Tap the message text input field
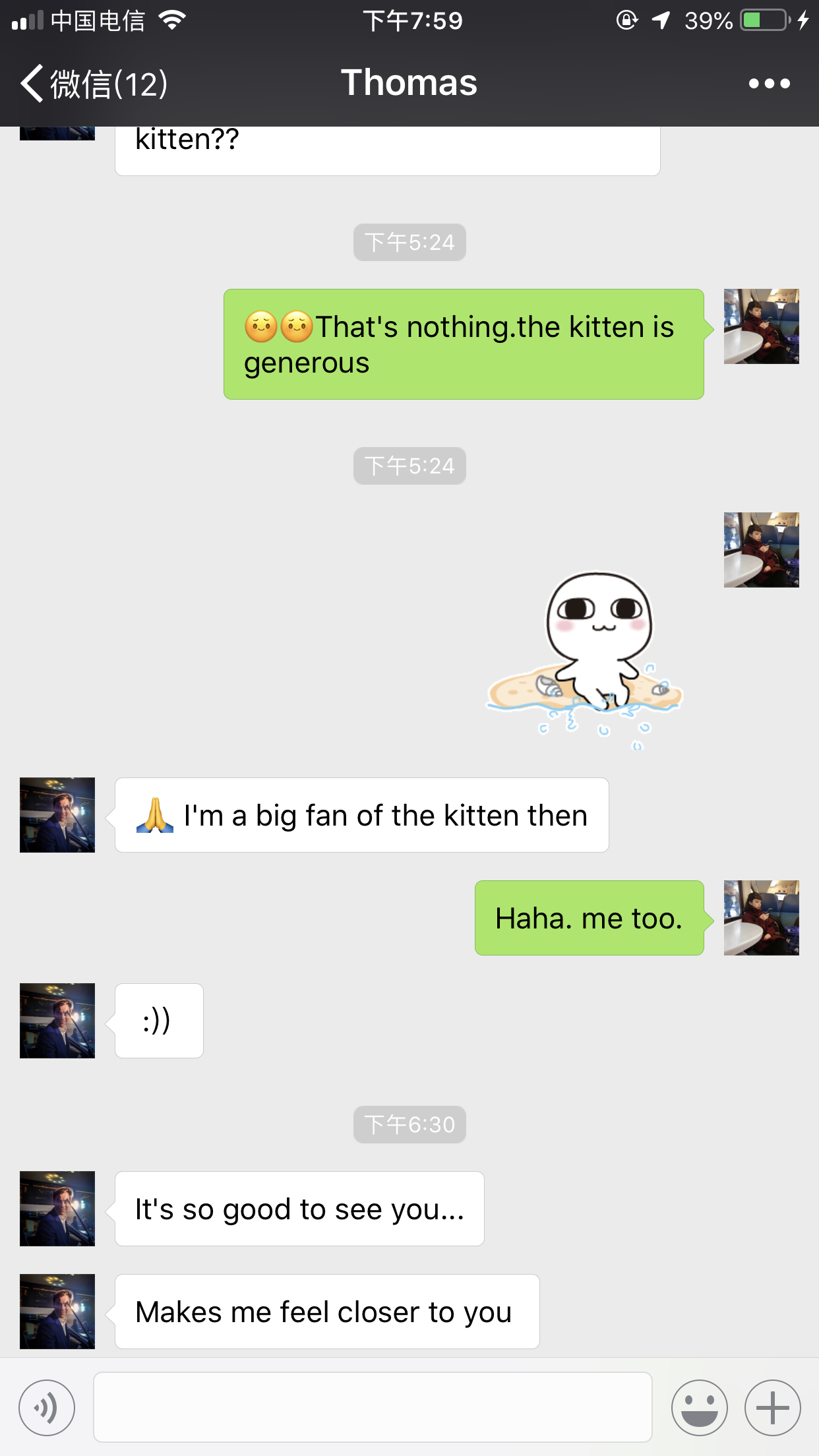Screen dimensions: 819x1456 373,1407
